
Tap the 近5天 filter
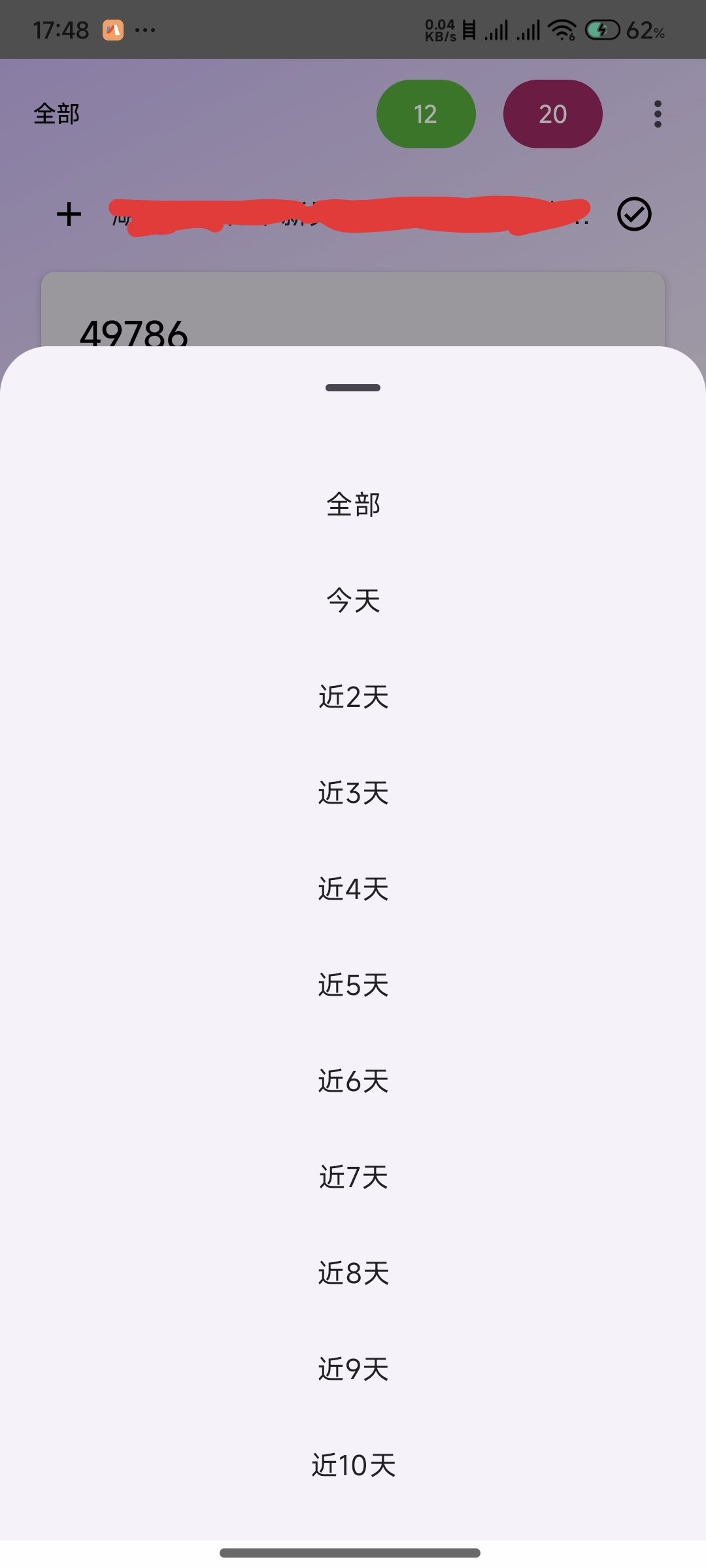pos(353,985)
